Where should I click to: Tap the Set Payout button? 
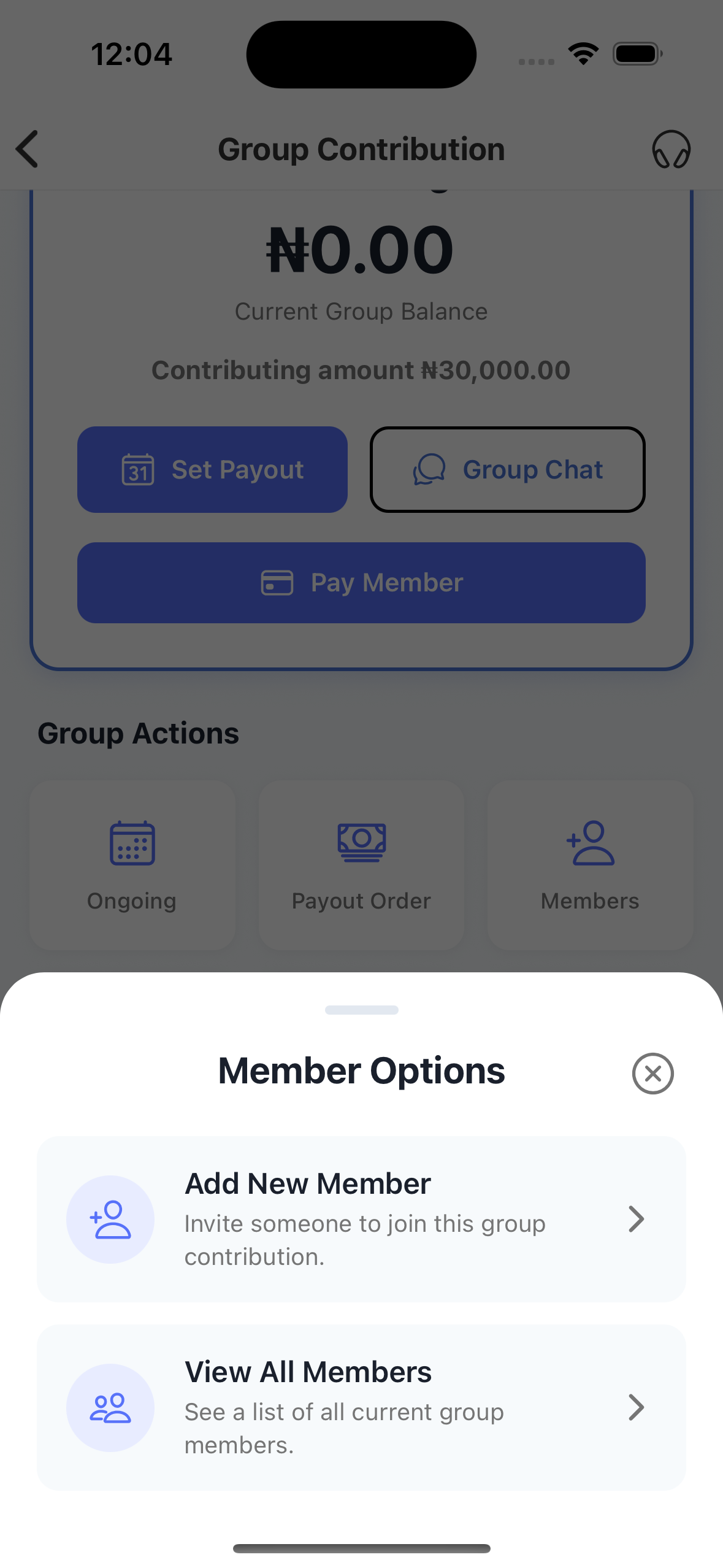[x=212, y=469]
